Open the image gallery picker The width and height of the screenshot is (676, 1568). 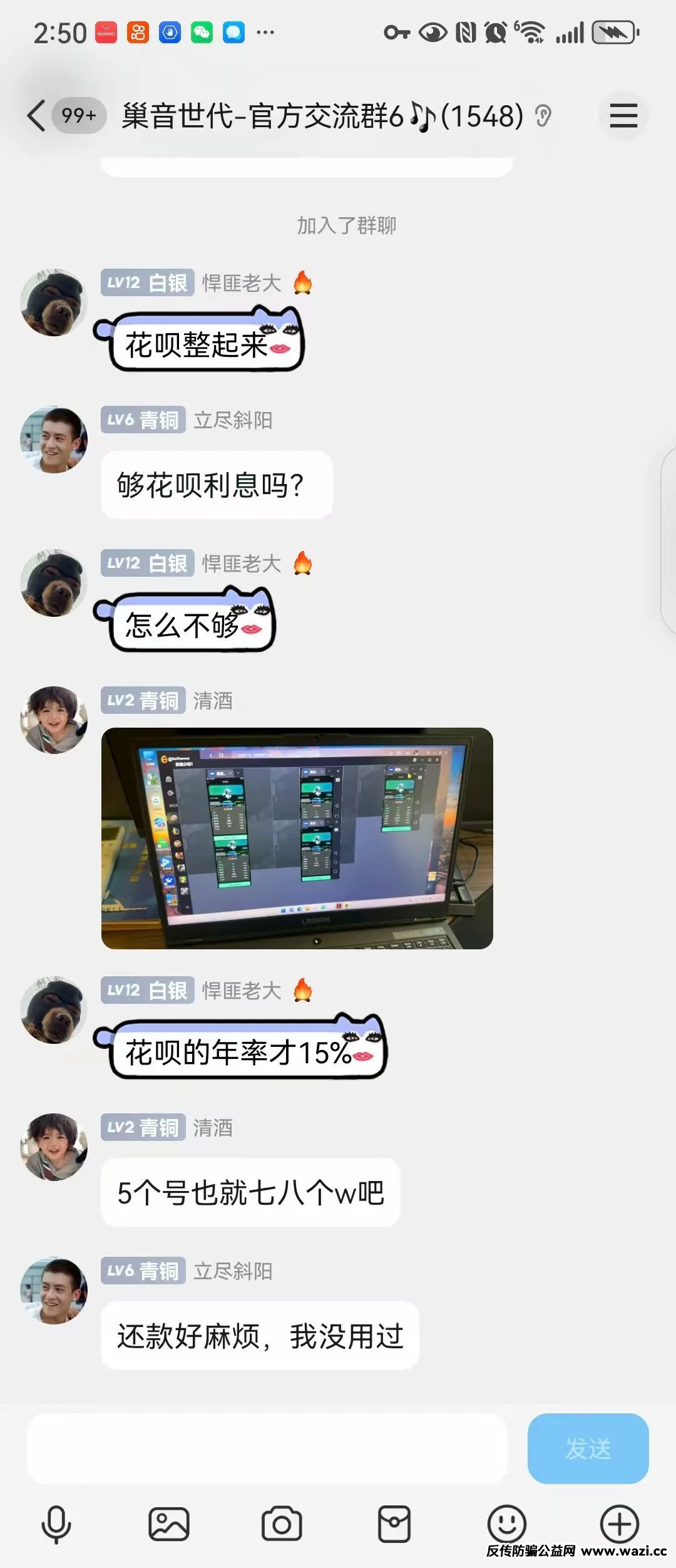(168, 1524)
